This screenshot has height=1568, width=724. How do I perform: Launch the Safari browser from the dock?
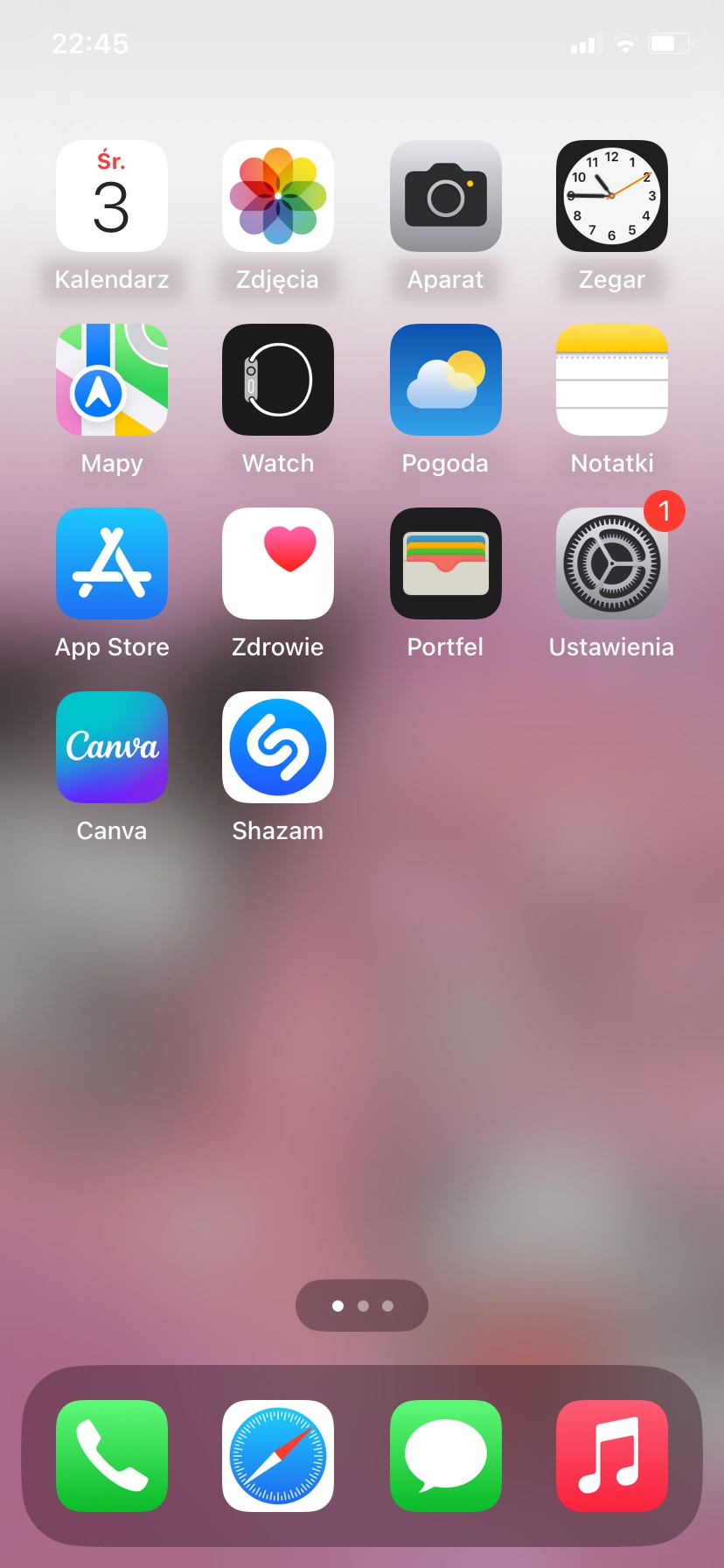point(278,1456)
